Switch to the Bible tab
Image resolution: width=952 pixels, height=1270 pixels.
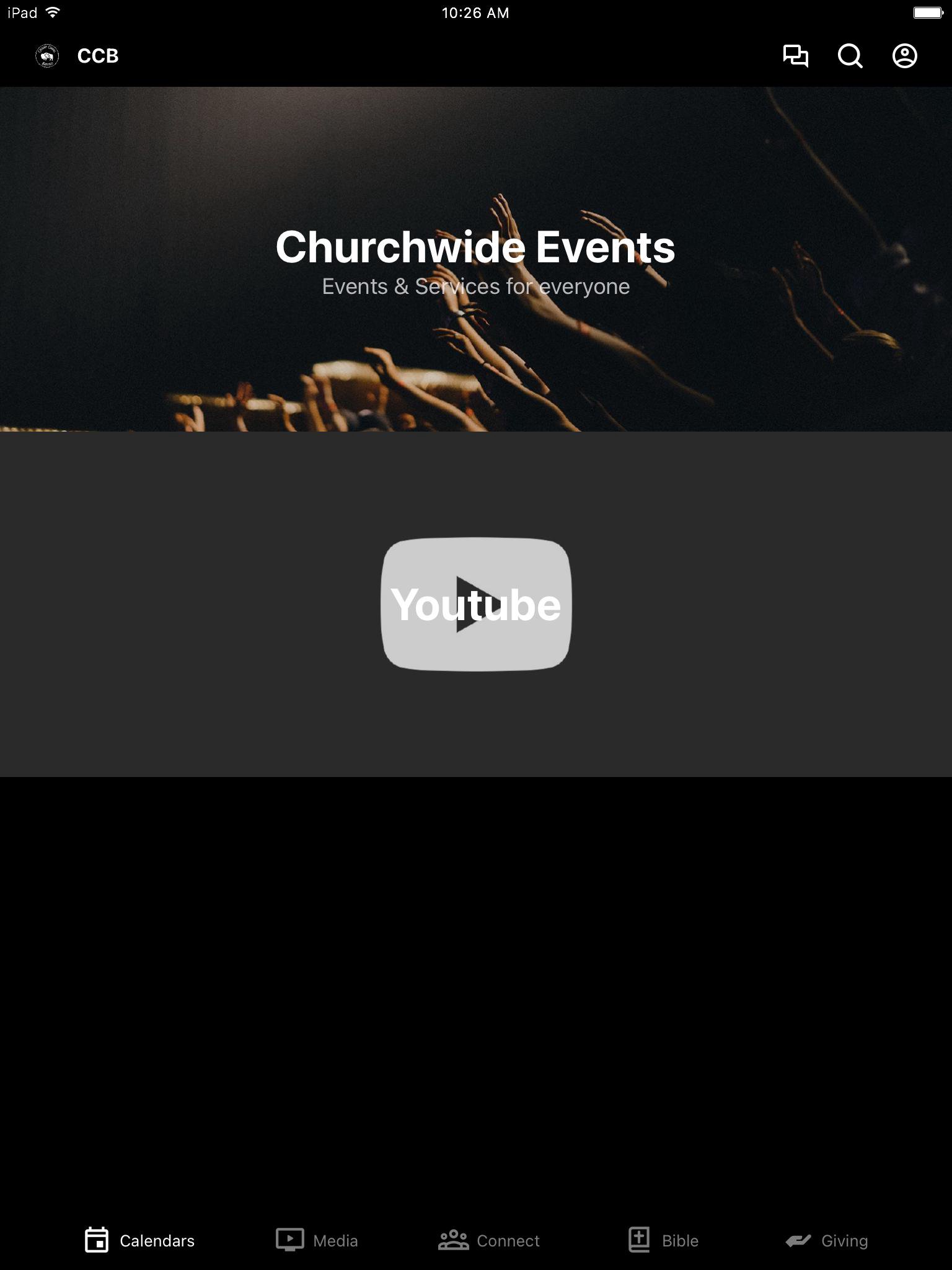coord(663,1240)
